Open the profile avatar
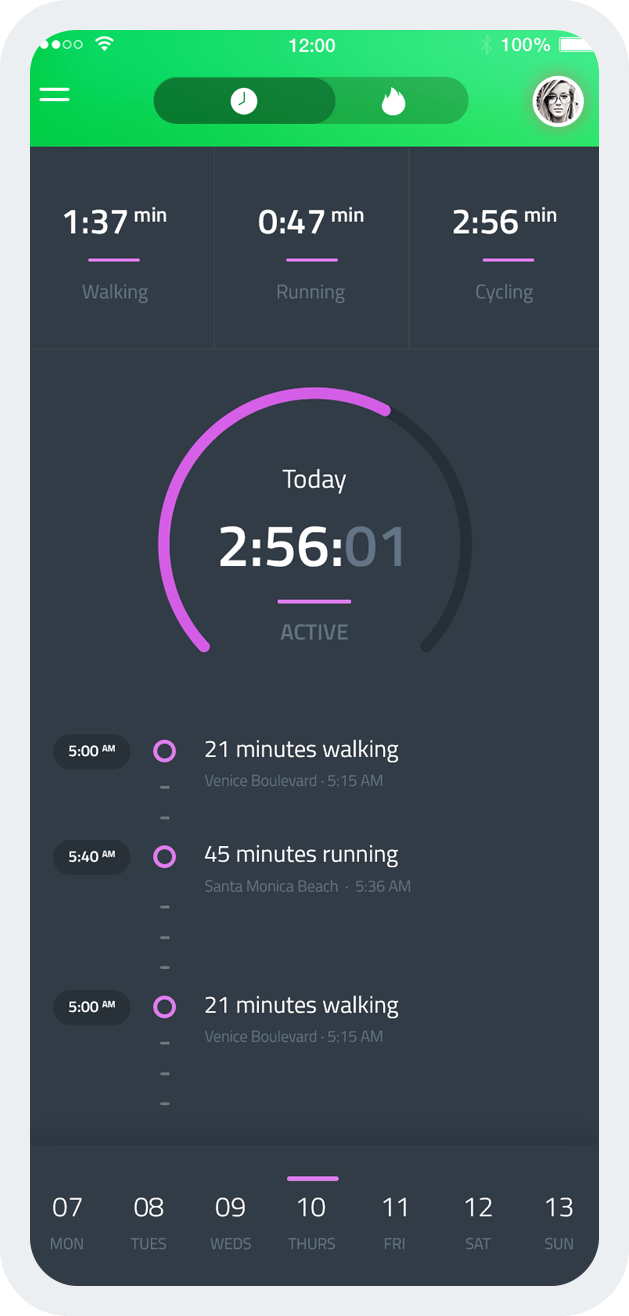This screenshot has height=1316, width=629. [557, 101]
